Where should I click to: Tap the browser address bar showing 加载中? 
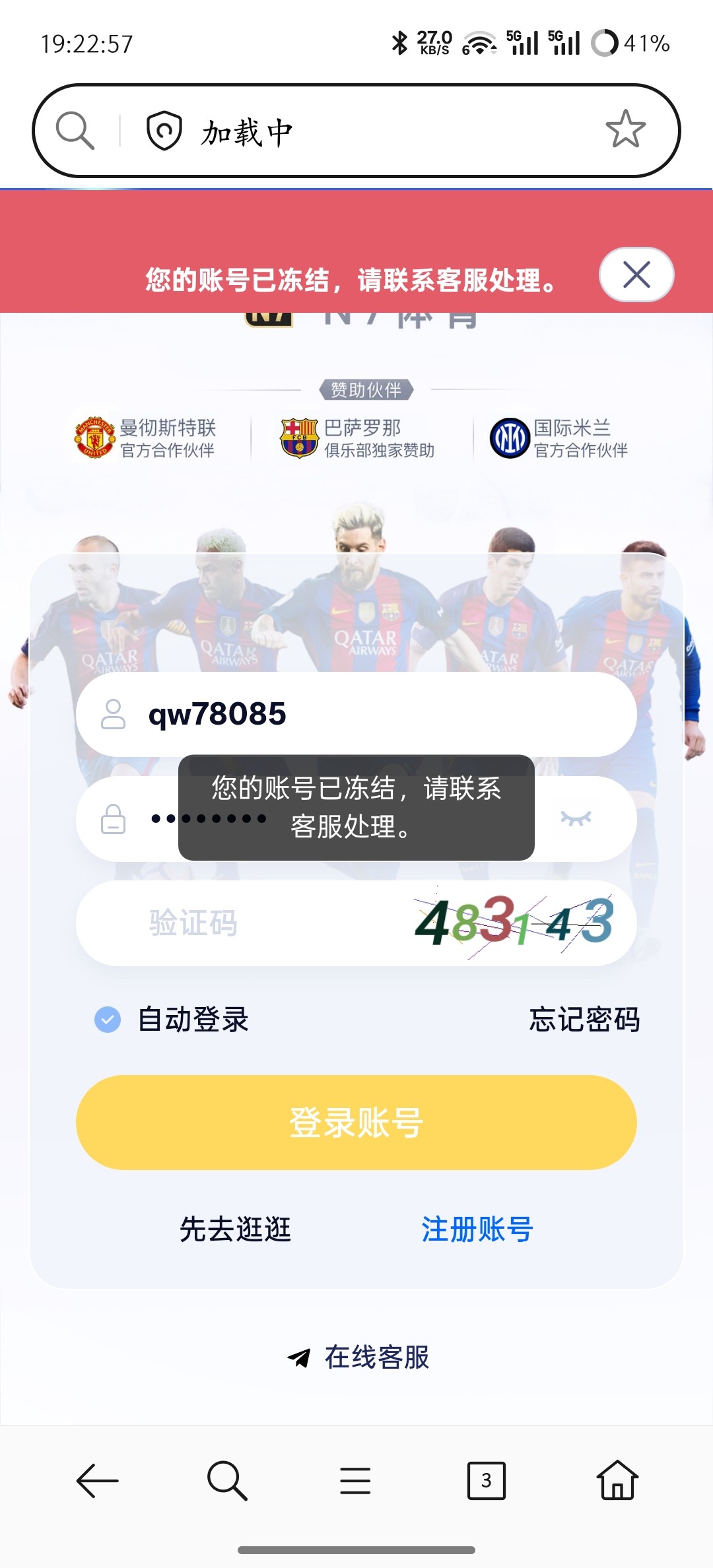pos(370,132)
